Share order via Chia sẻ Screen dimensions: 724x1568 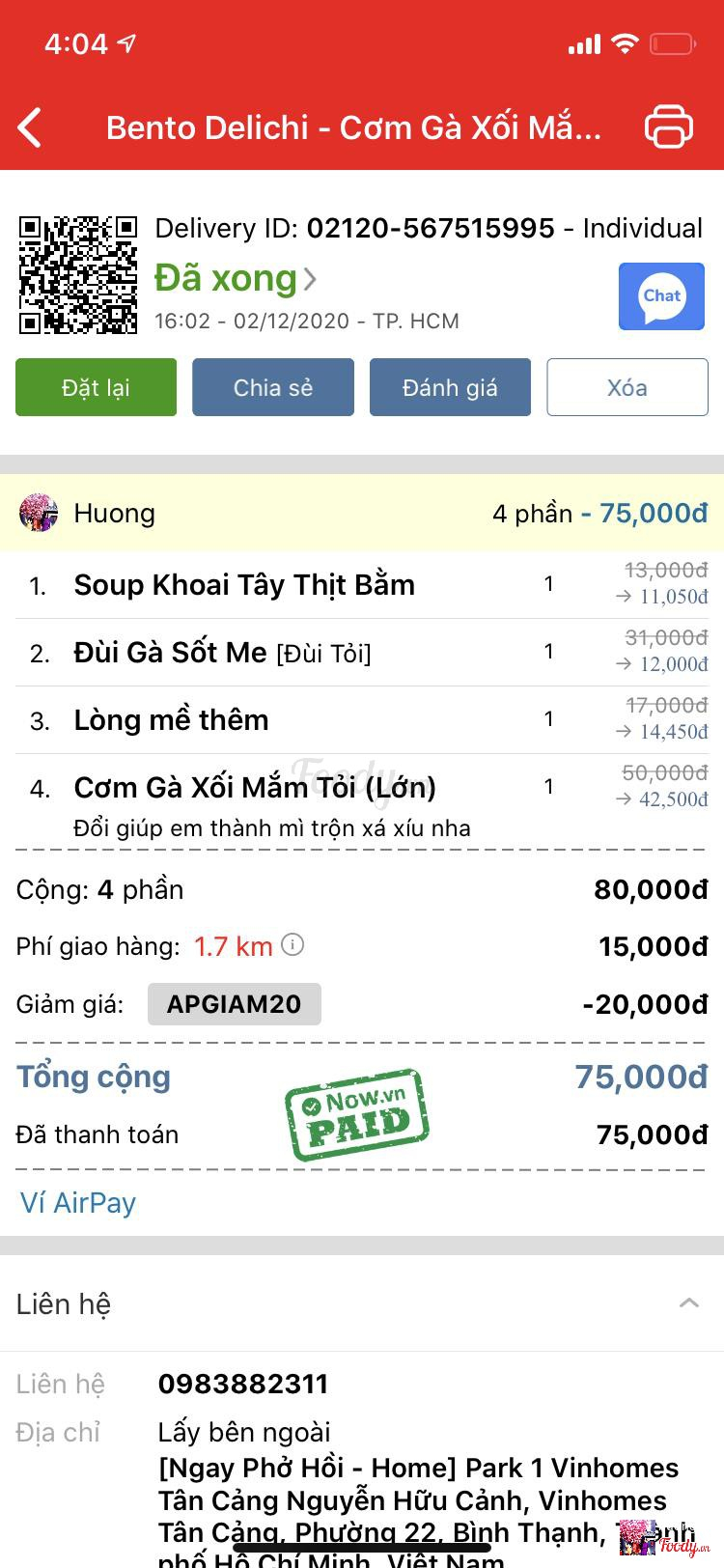(273, 387)
